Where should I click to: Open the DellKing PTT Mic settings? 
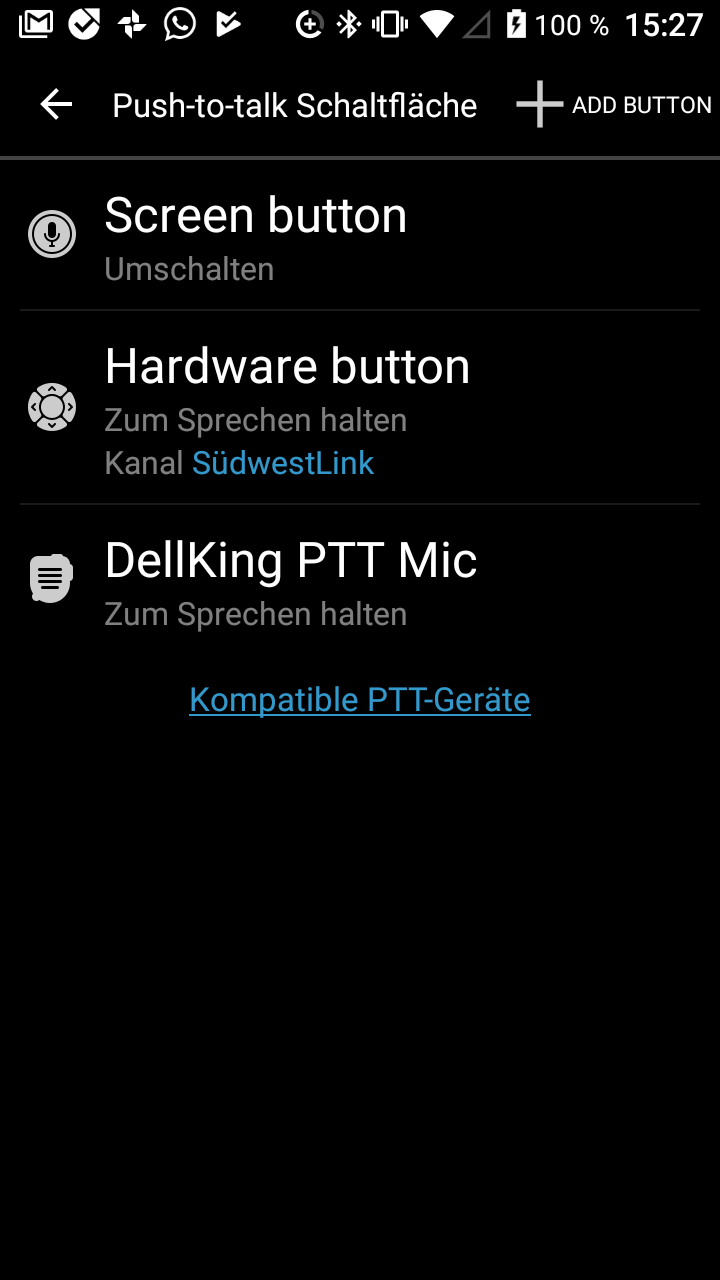click(360, 582)
